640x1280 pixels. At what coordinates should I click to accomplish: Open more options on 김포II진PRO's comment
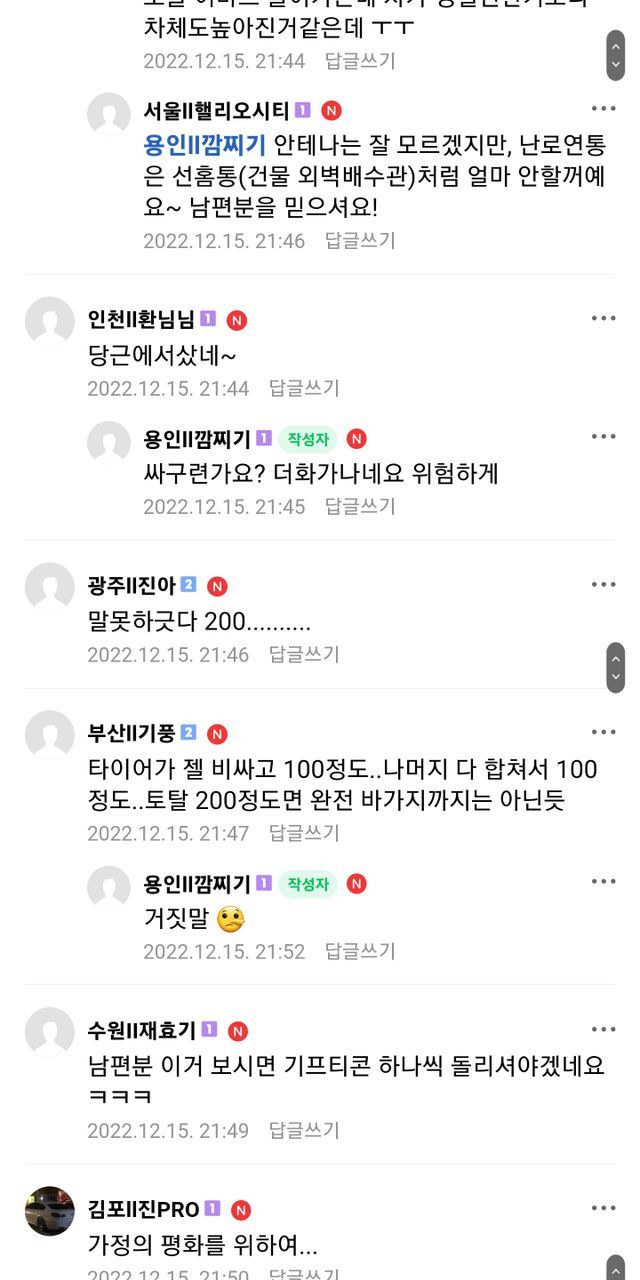point(603,1208)
